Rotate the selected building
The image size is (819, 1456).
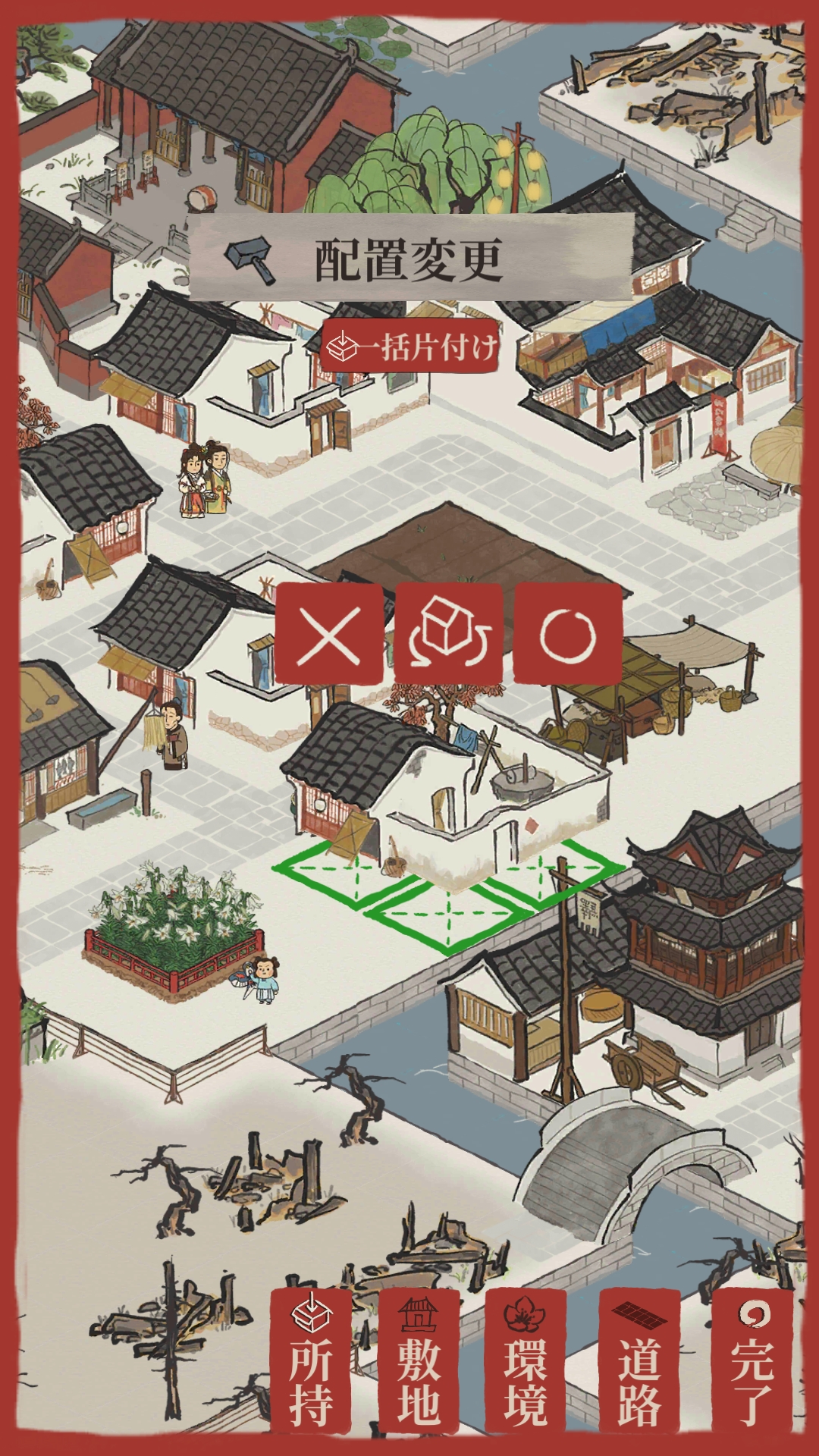[448, 634]
